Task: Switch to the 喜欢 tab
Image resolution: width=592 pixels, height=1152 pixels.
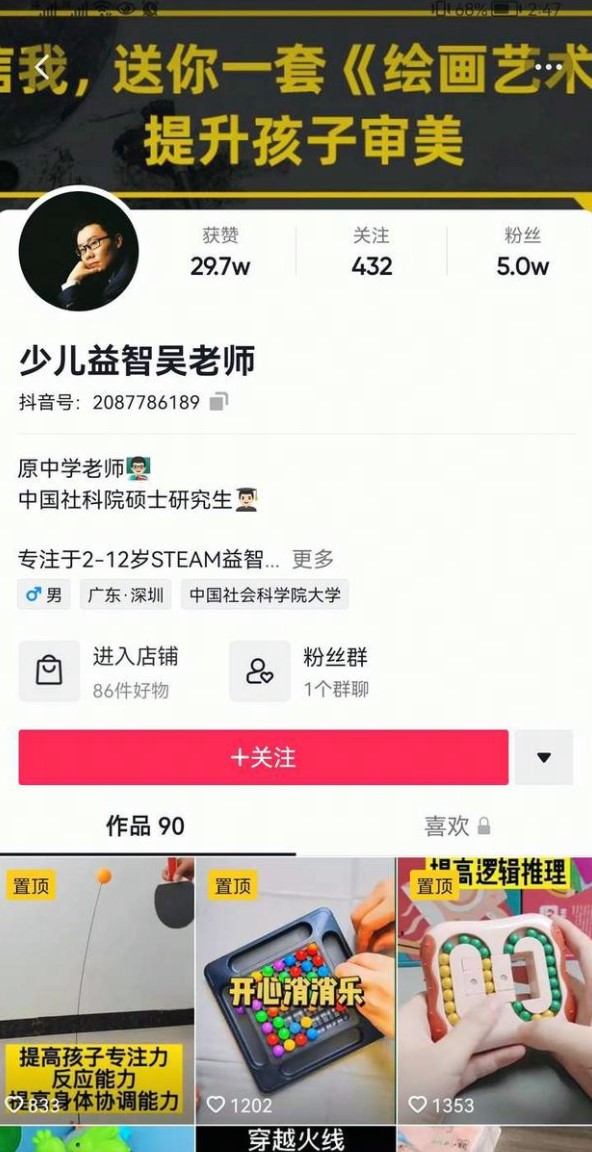Action: (457, 826)
